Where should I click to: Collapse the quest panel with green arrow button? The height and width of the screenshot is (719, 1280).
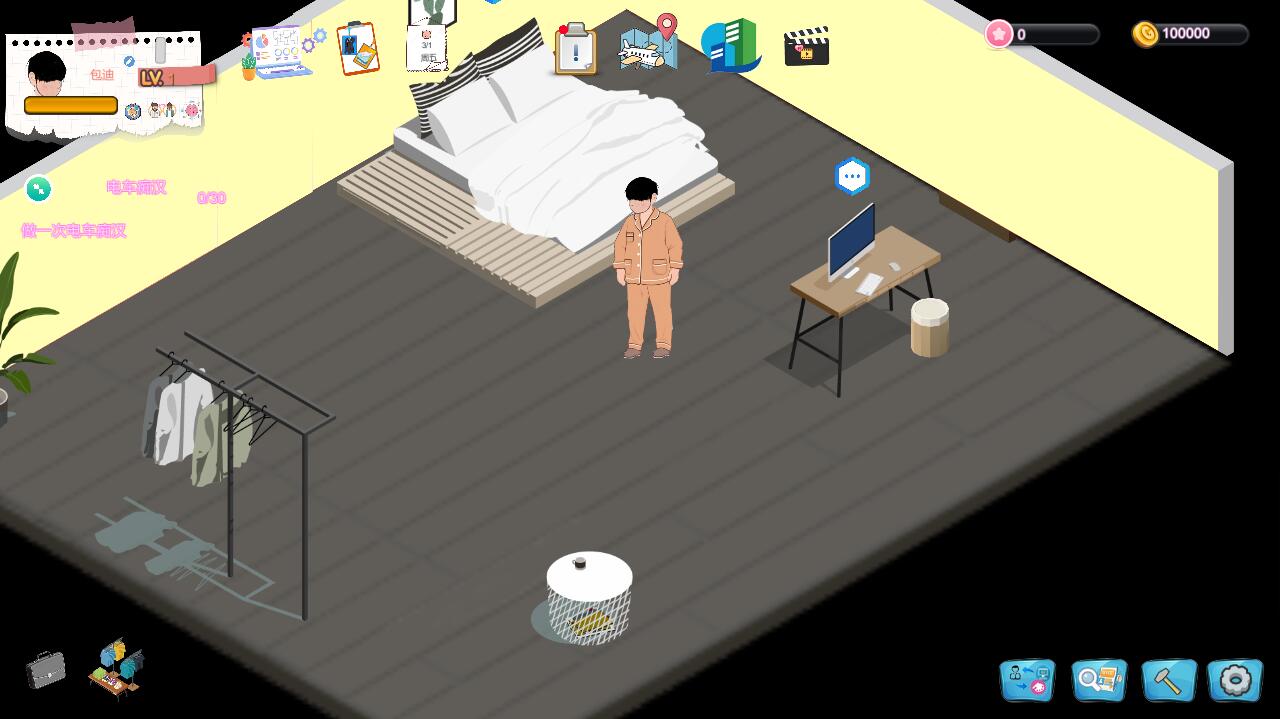pos(38,188)
